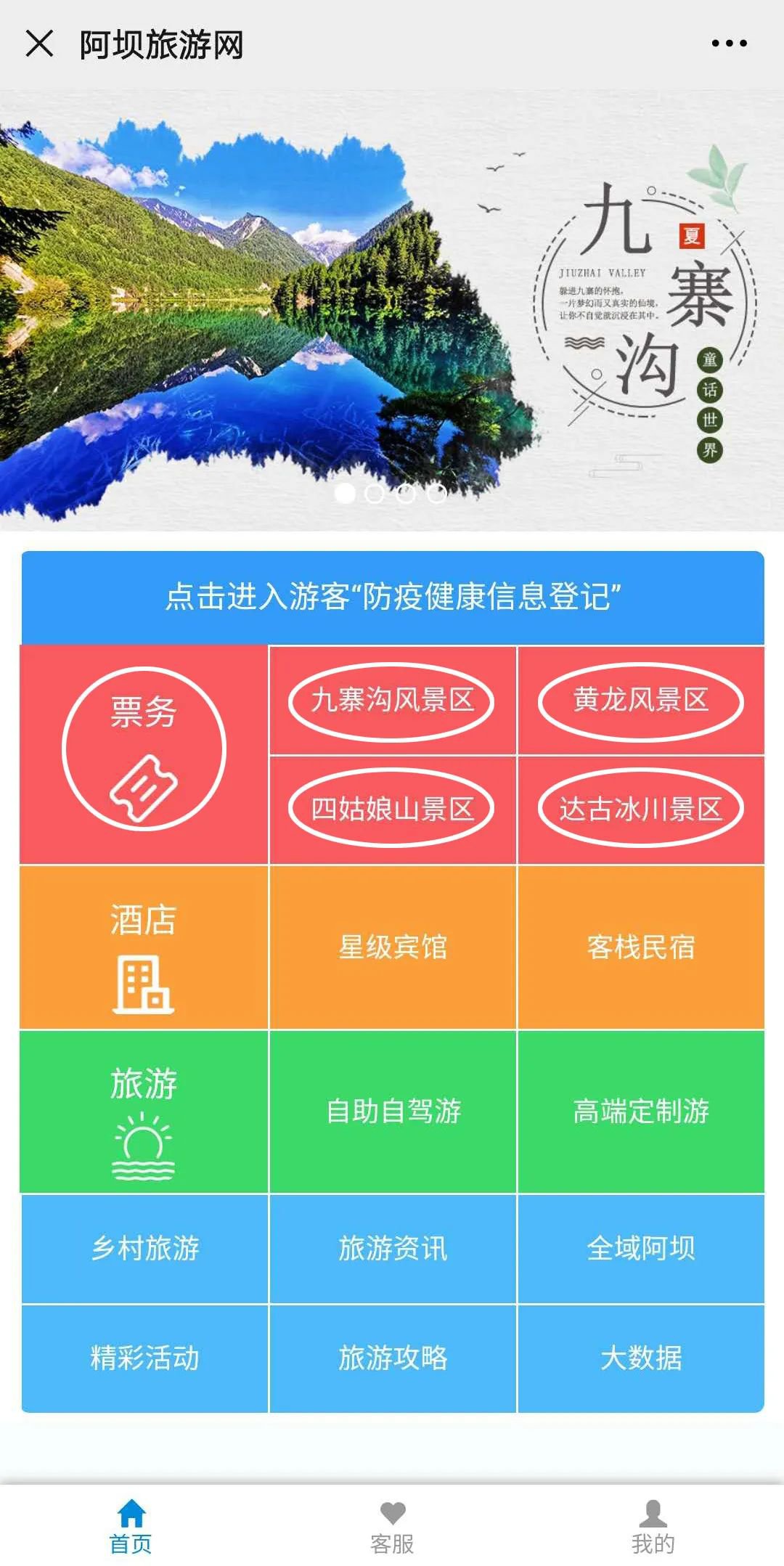Open 自助自驾游 option
The width and height of the screenshot is (784, 1566).
point(392,1111)
